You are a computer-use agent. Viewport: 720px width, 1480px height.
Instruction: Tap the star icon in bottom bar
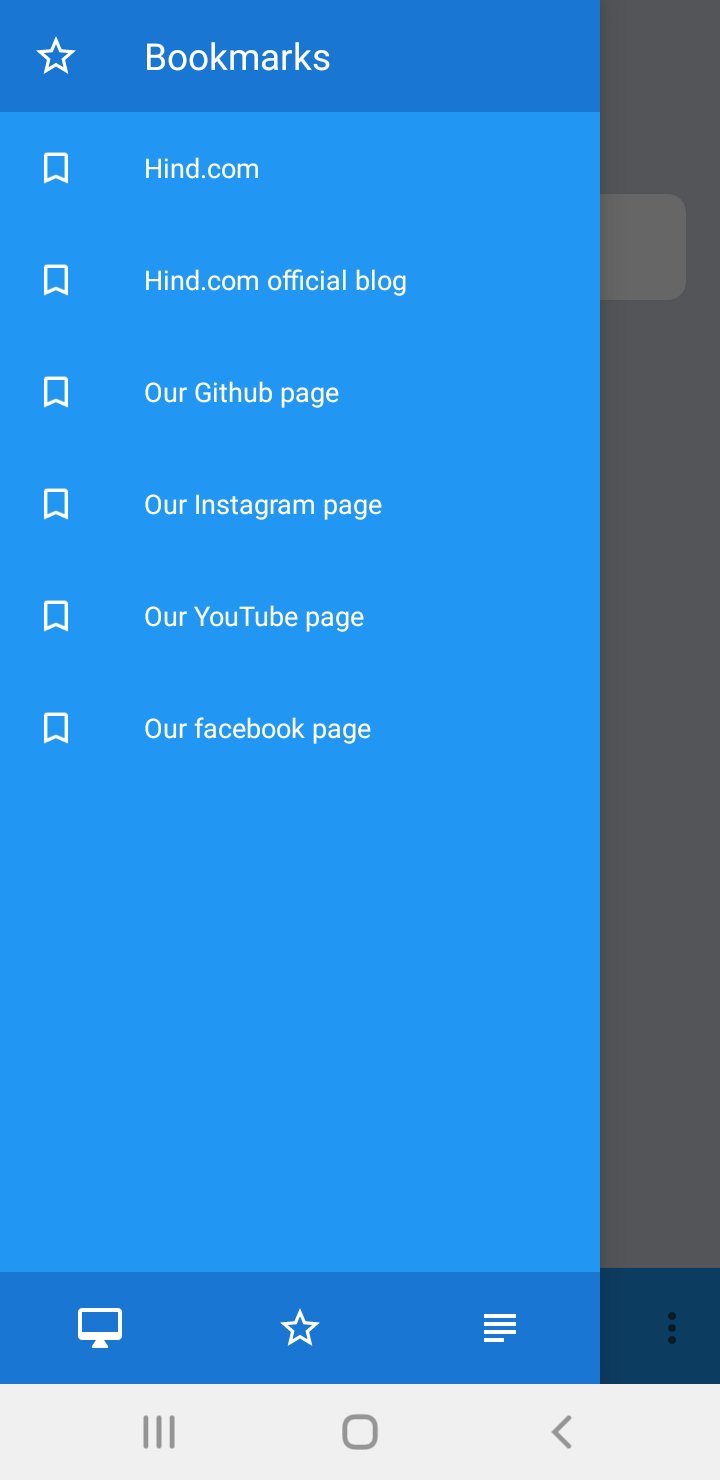(300, 1328)
